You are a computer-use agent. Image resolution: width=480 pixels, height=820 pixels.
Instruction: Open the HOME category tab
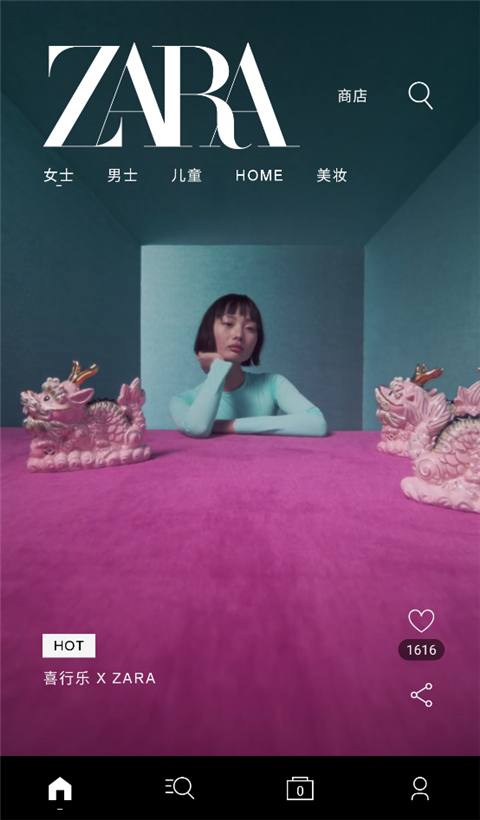tap(259, 176)
